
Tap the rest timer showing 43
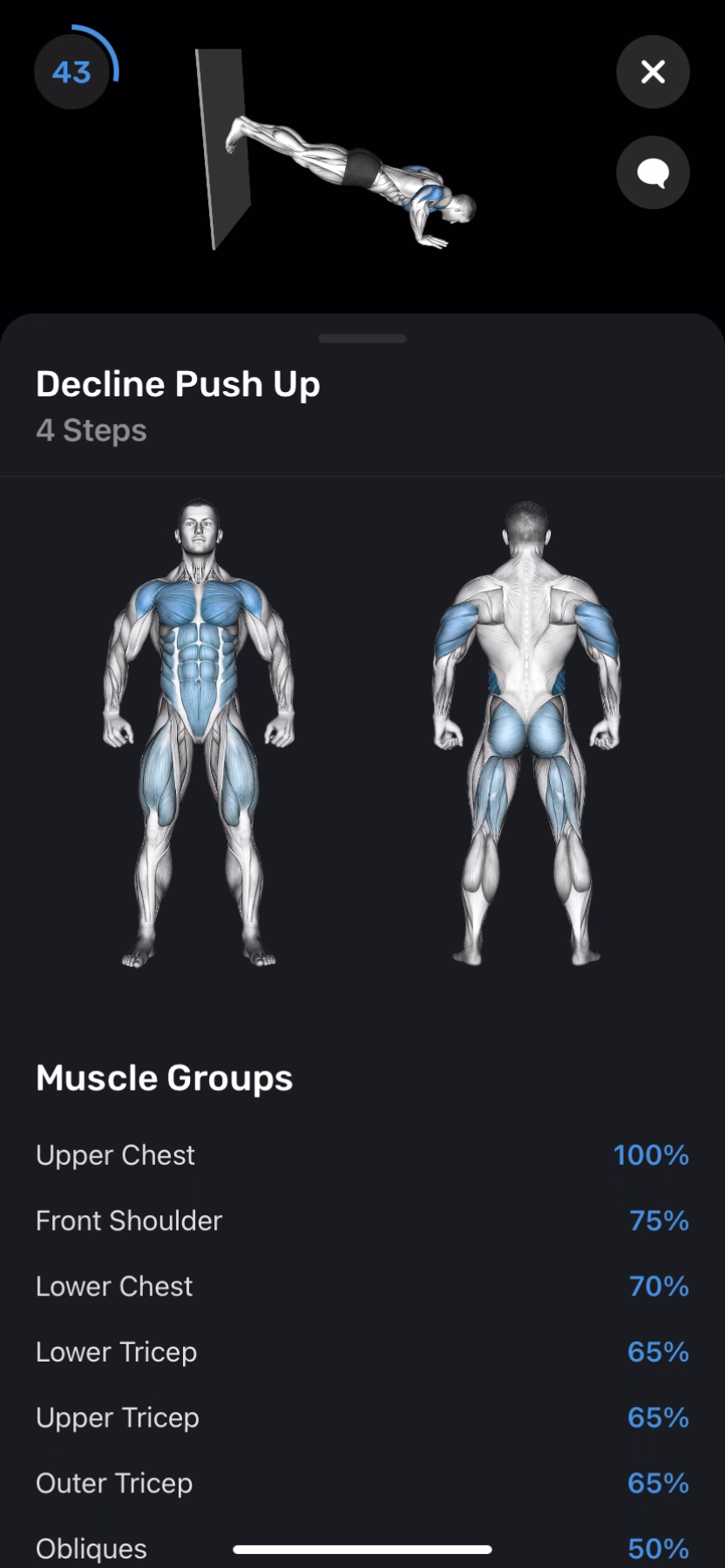pos(72,72)
